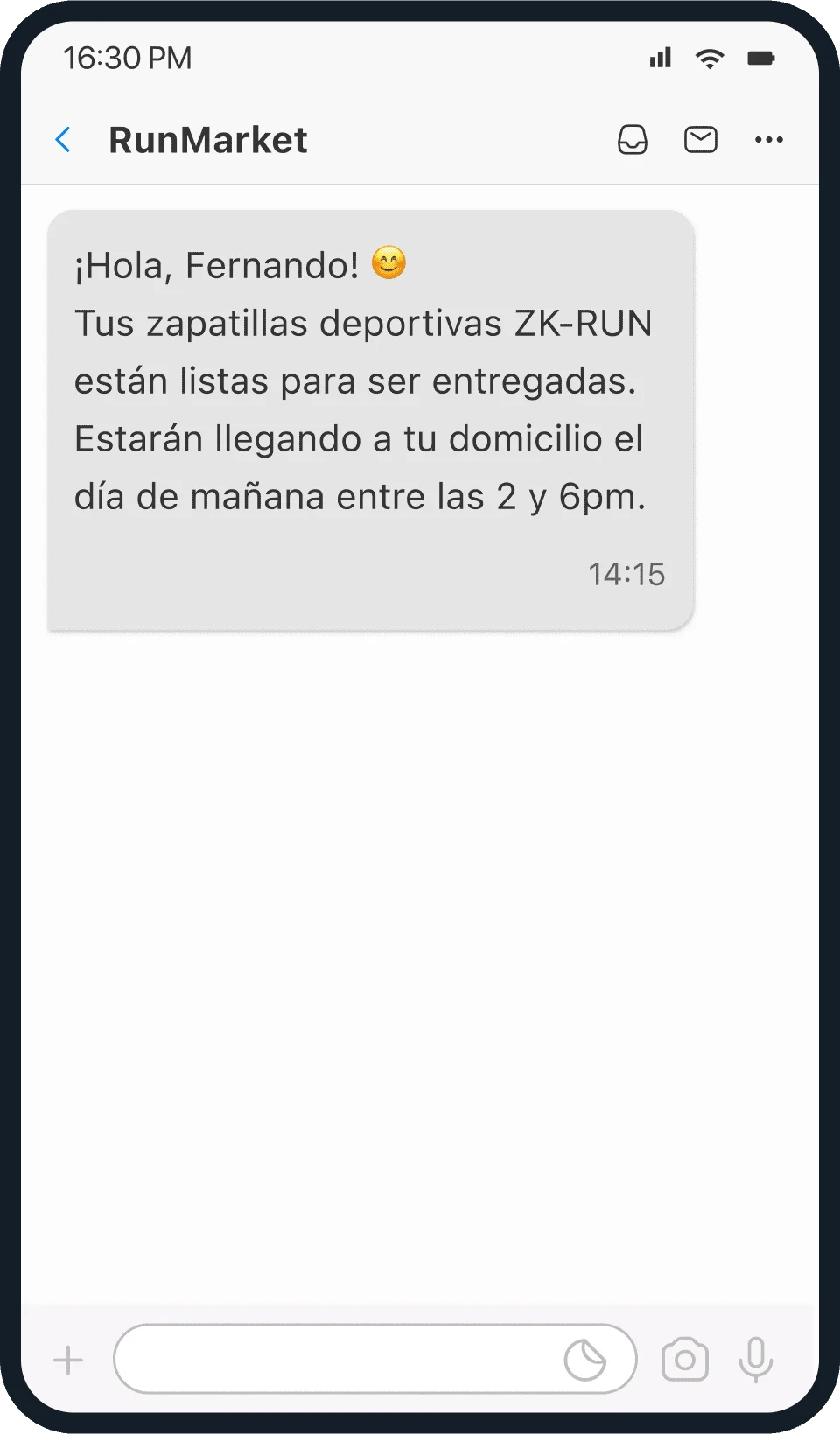Viewport: 840px width, 1434px height.
Task: Open the camera icon
Action: tap(684, 1360)
